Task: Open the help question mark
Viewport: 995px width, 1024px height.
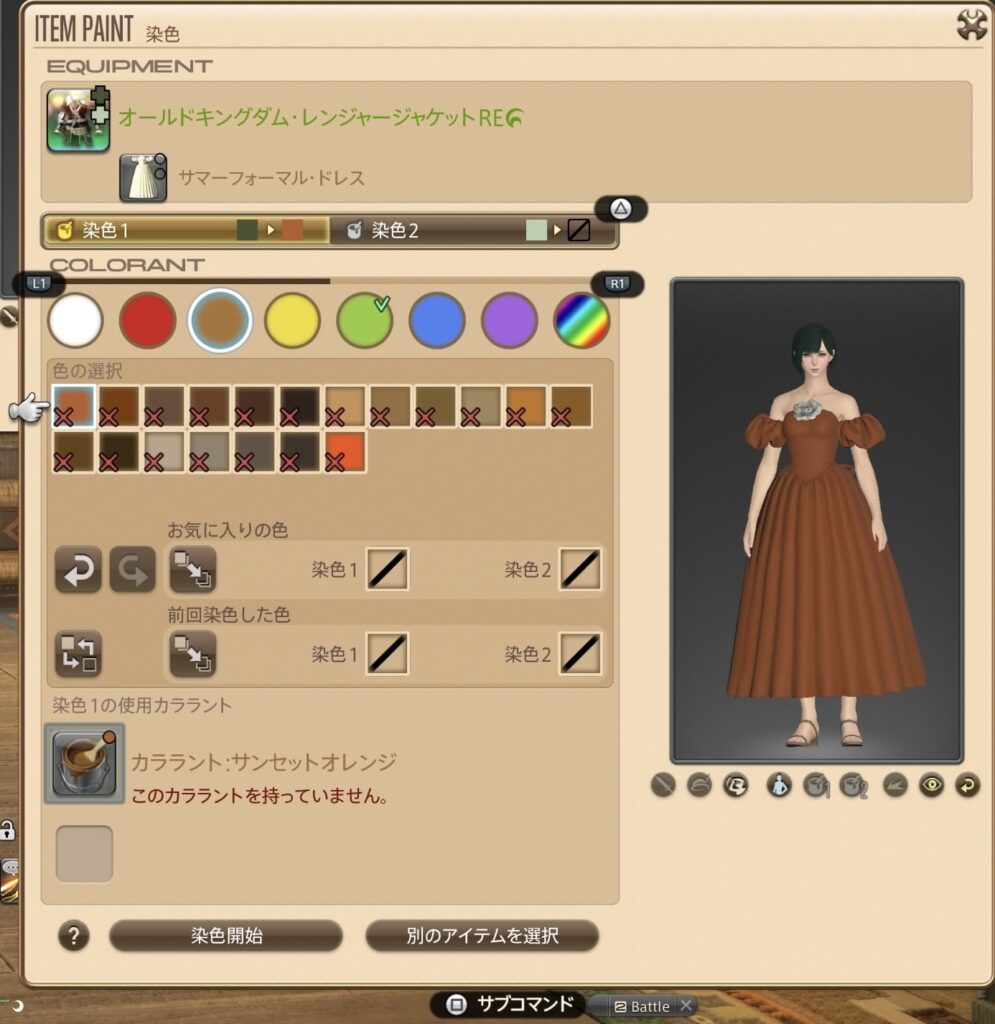Action: pyautogui.click(x=74, y=936)
